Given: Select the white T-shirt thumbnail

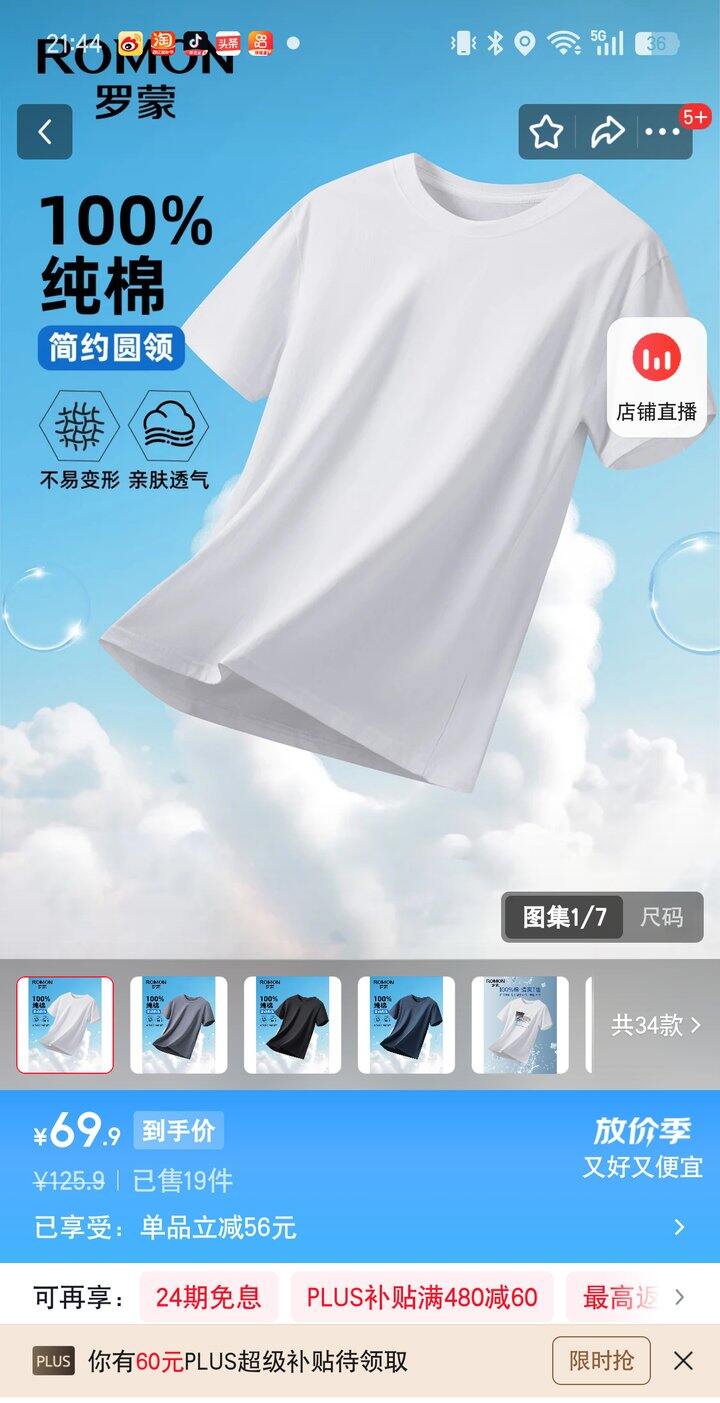Looking at the screenshot, I should pos(65,1025).
